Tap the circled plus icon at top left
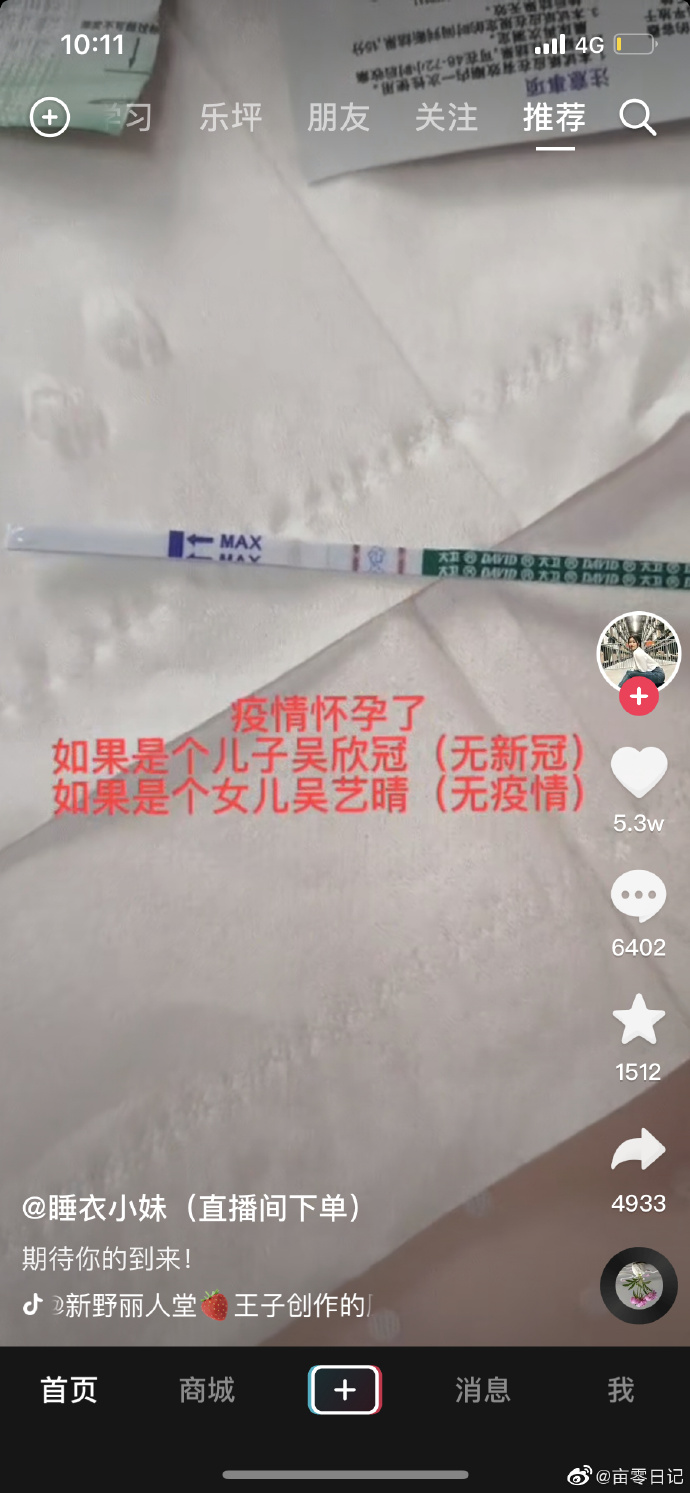 pyautogui.click(x=50, y=118)
